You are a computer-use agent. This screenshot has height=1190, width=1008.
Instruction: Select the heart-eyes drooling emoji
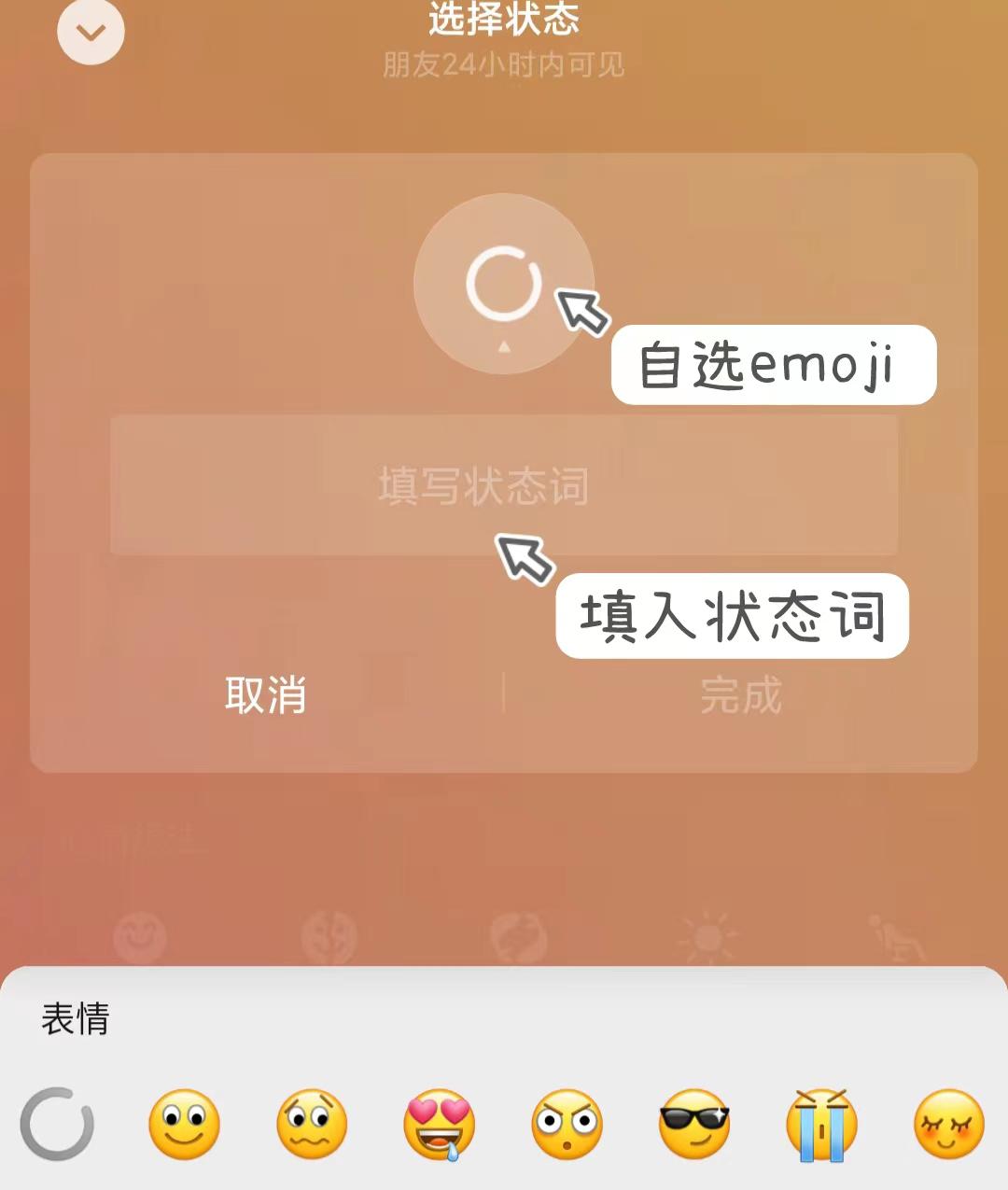click(440, 1124)
